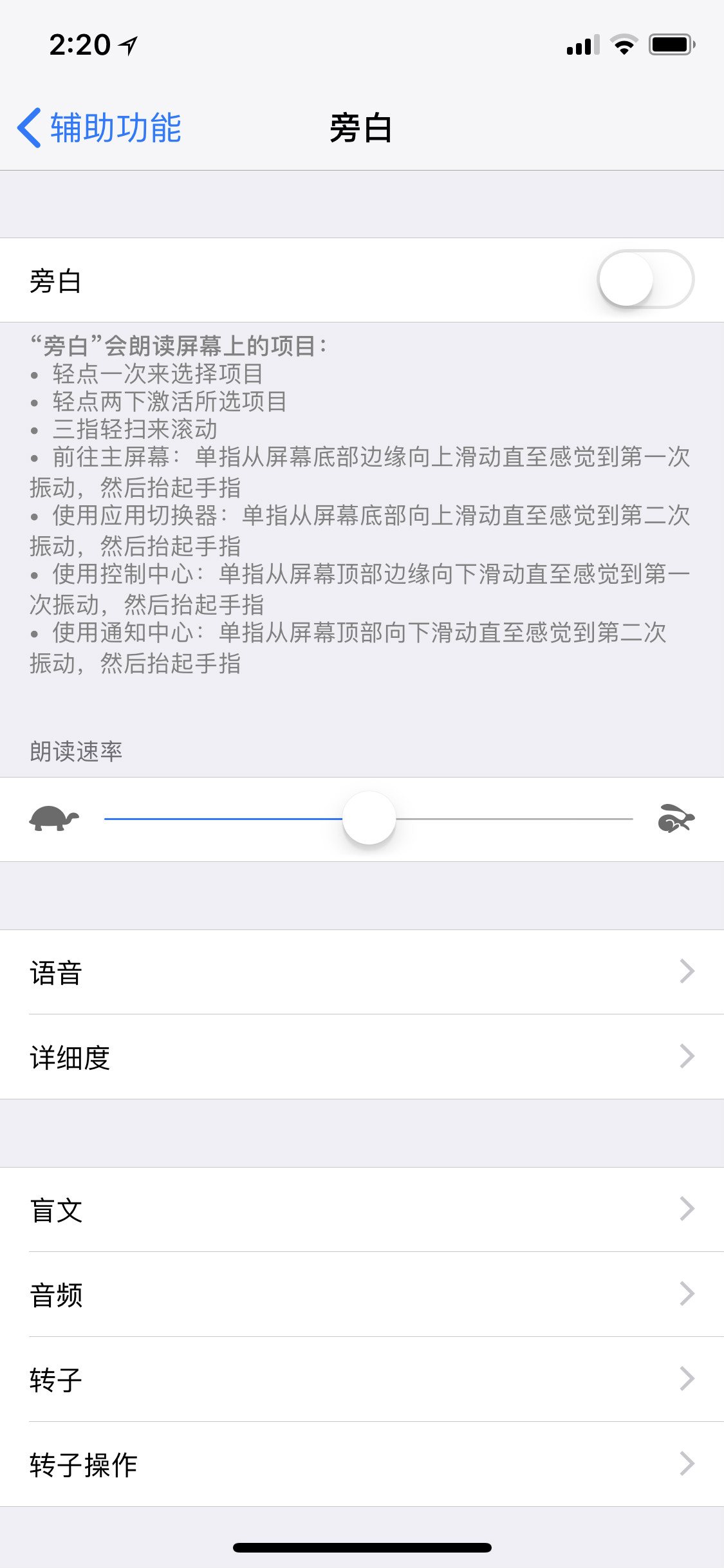Open the 盲文 settings
Viewport: 724px width, 1568px height.
(x=362, y=1209)
